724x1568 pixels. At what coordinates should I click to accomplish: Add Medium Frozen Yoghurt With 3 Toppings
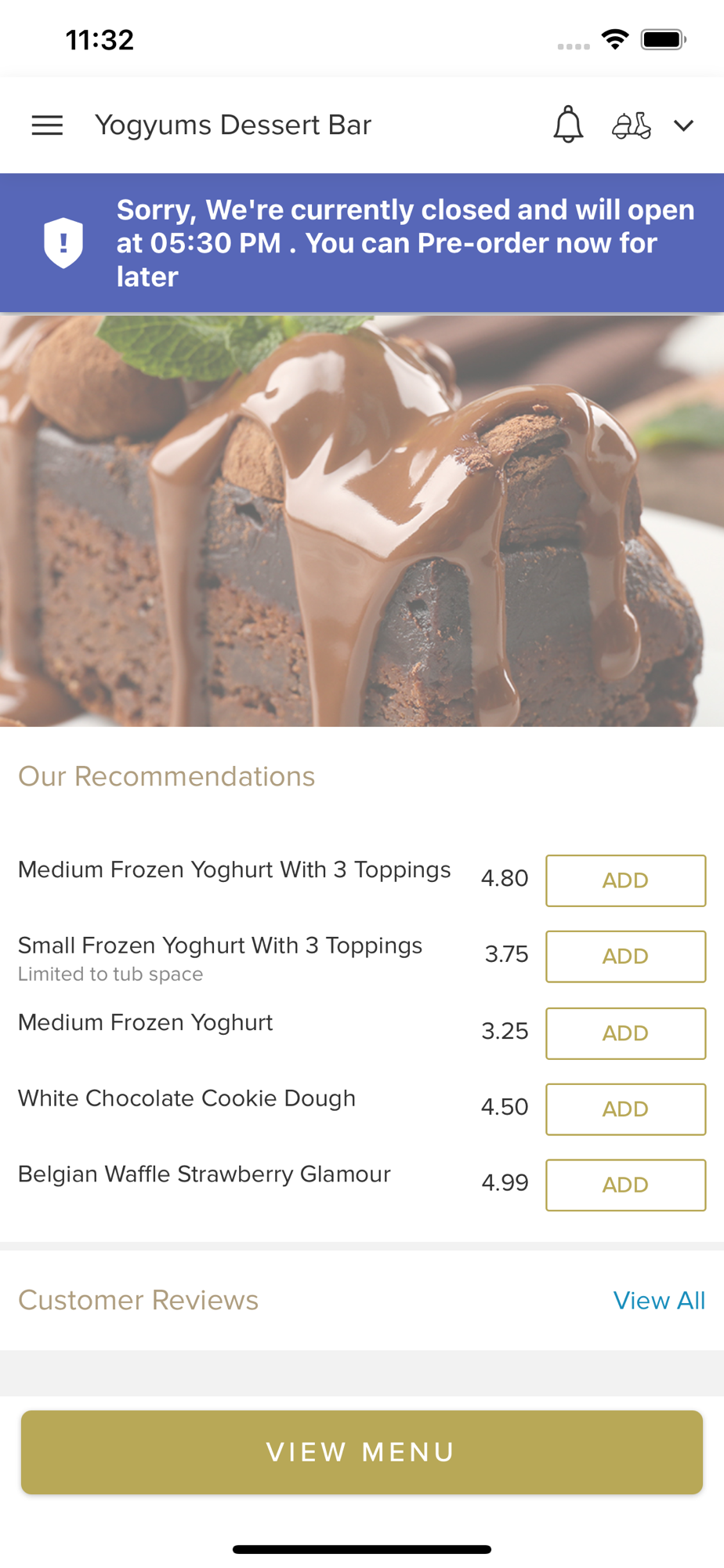tap(625, 880)
